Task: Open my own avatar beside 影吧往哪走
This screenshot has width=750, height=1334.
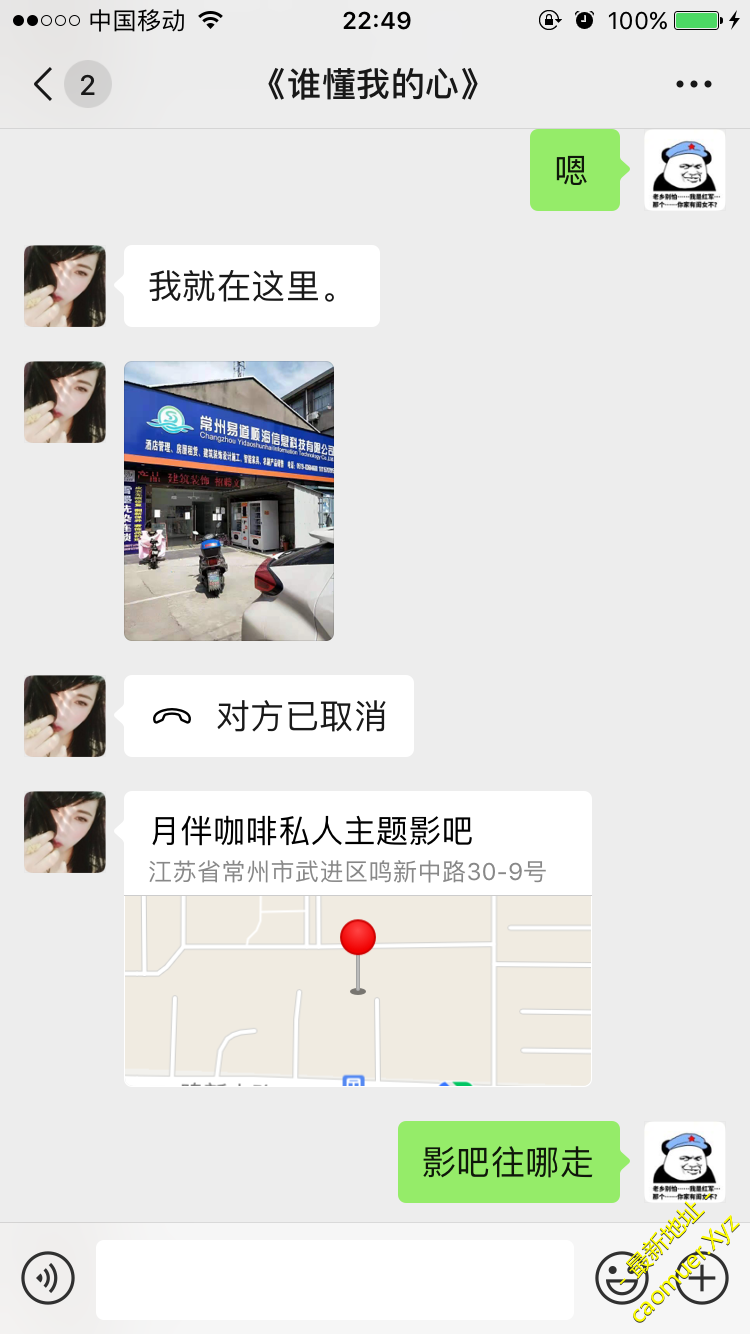Action: 685,1162
